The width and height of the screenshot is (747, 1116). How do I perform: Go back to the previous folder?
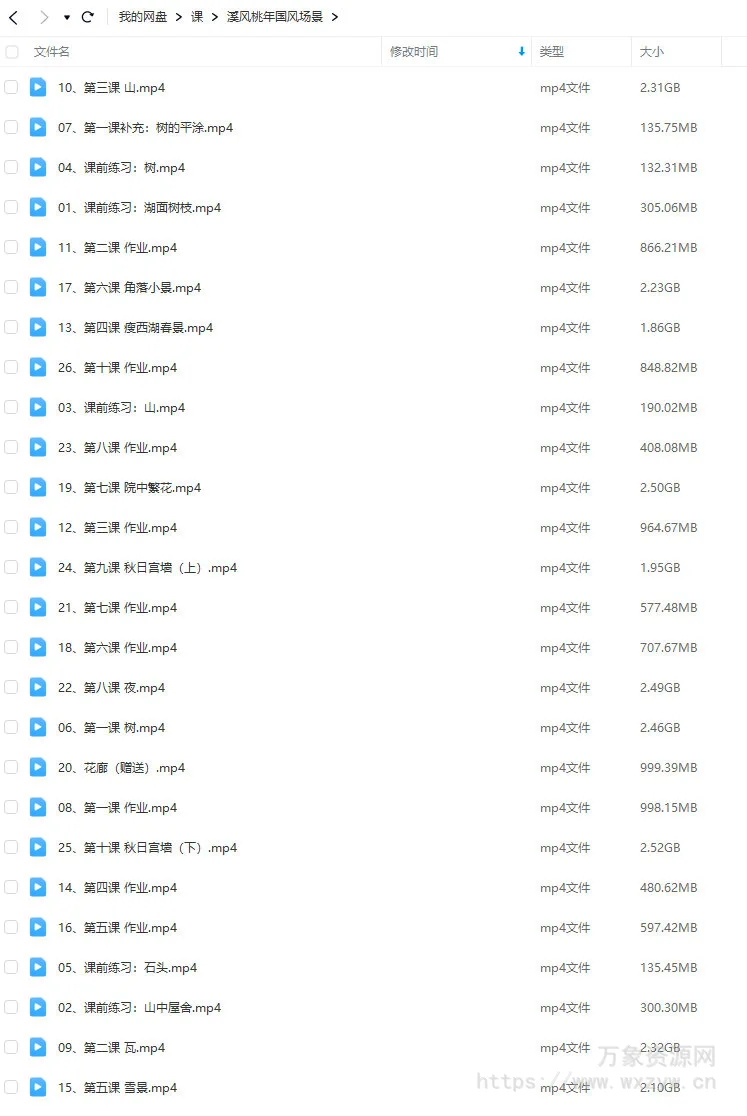pos(13,17)
